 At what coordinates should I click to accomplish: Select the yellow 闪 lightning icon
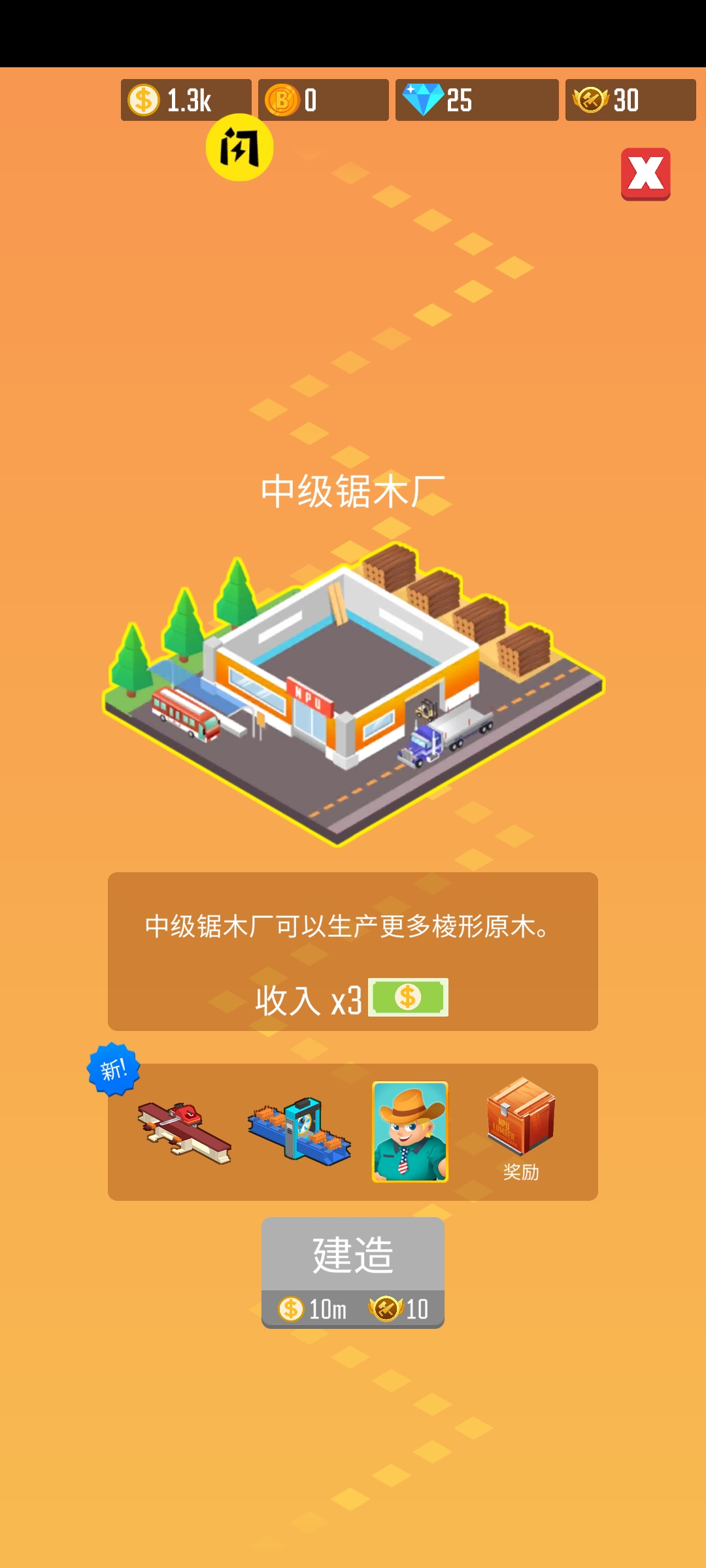point(240,149)
